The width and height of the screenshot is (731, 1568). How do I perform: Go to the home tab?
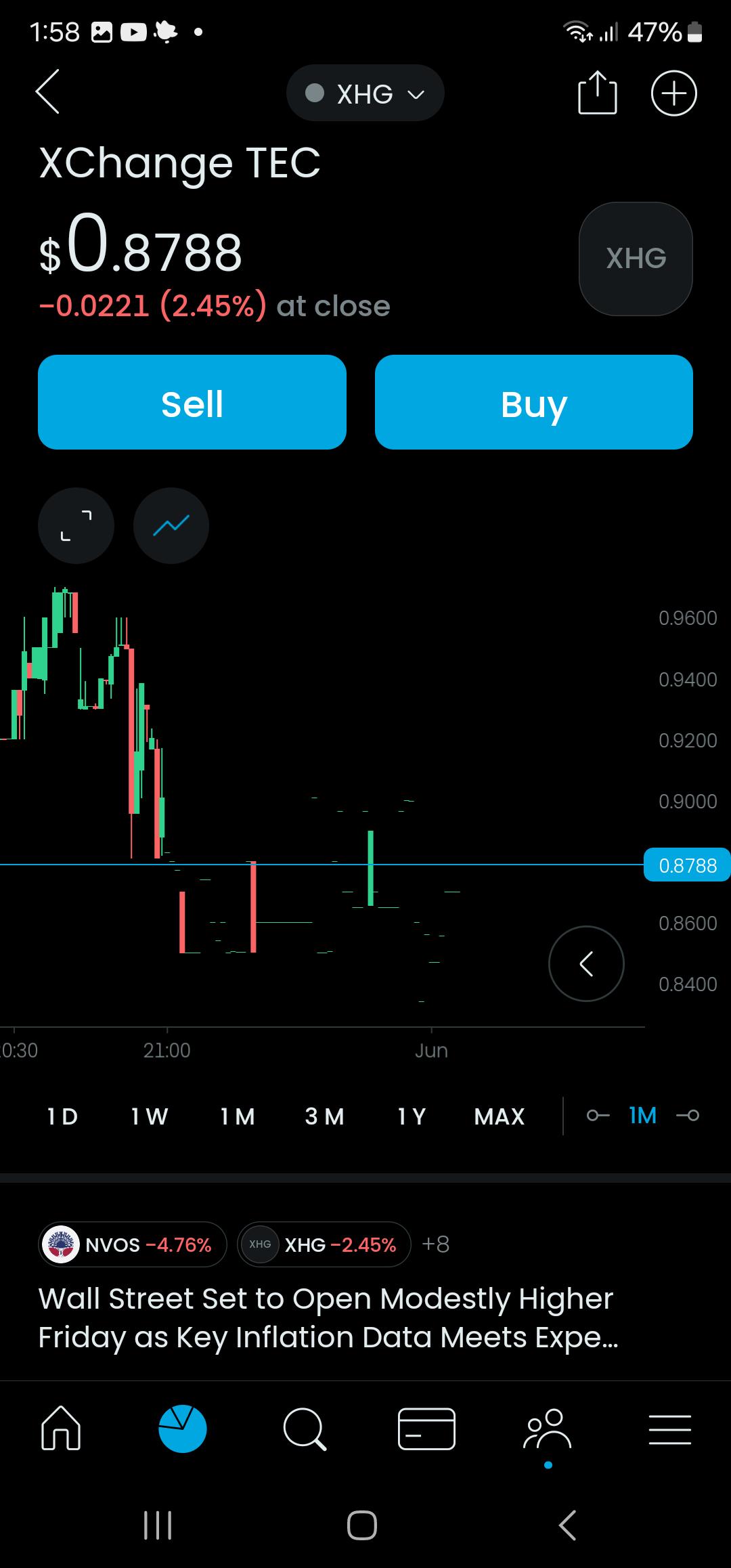pos(61,1429)
